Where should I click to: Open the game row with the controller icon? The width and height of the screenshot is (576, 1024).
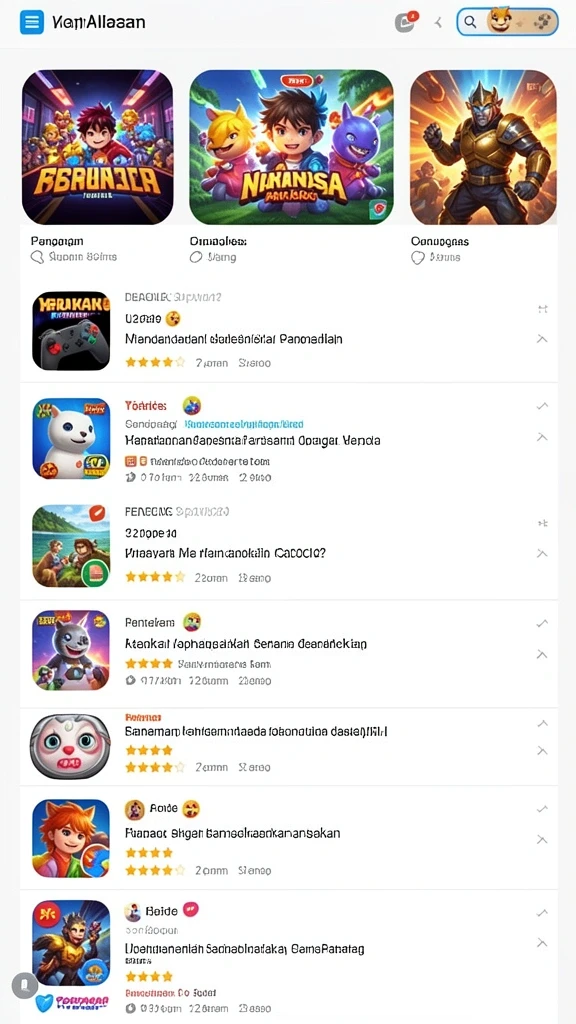click(x=289, y=330)
